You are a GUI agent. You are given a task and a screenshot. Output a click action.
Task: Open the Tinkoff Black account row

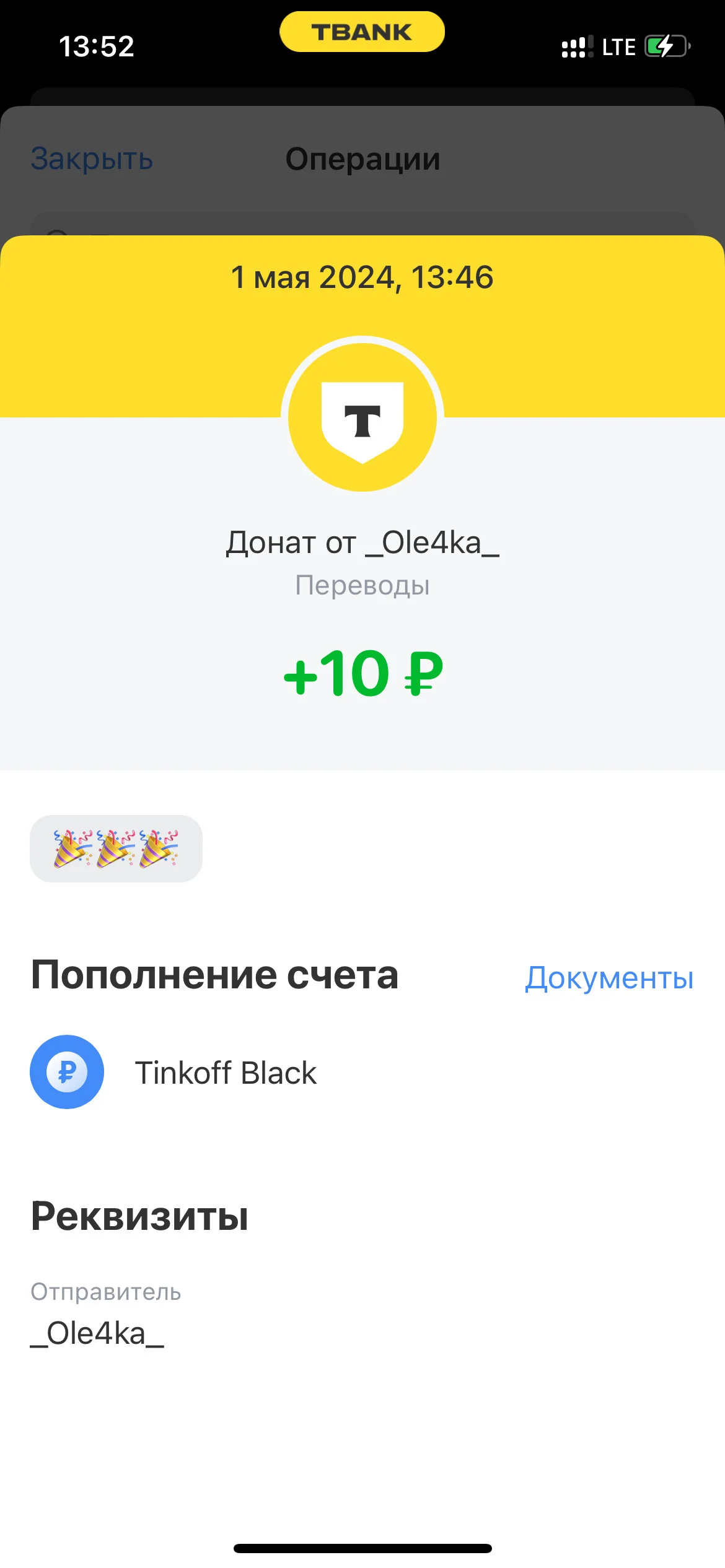point(362,1072)
